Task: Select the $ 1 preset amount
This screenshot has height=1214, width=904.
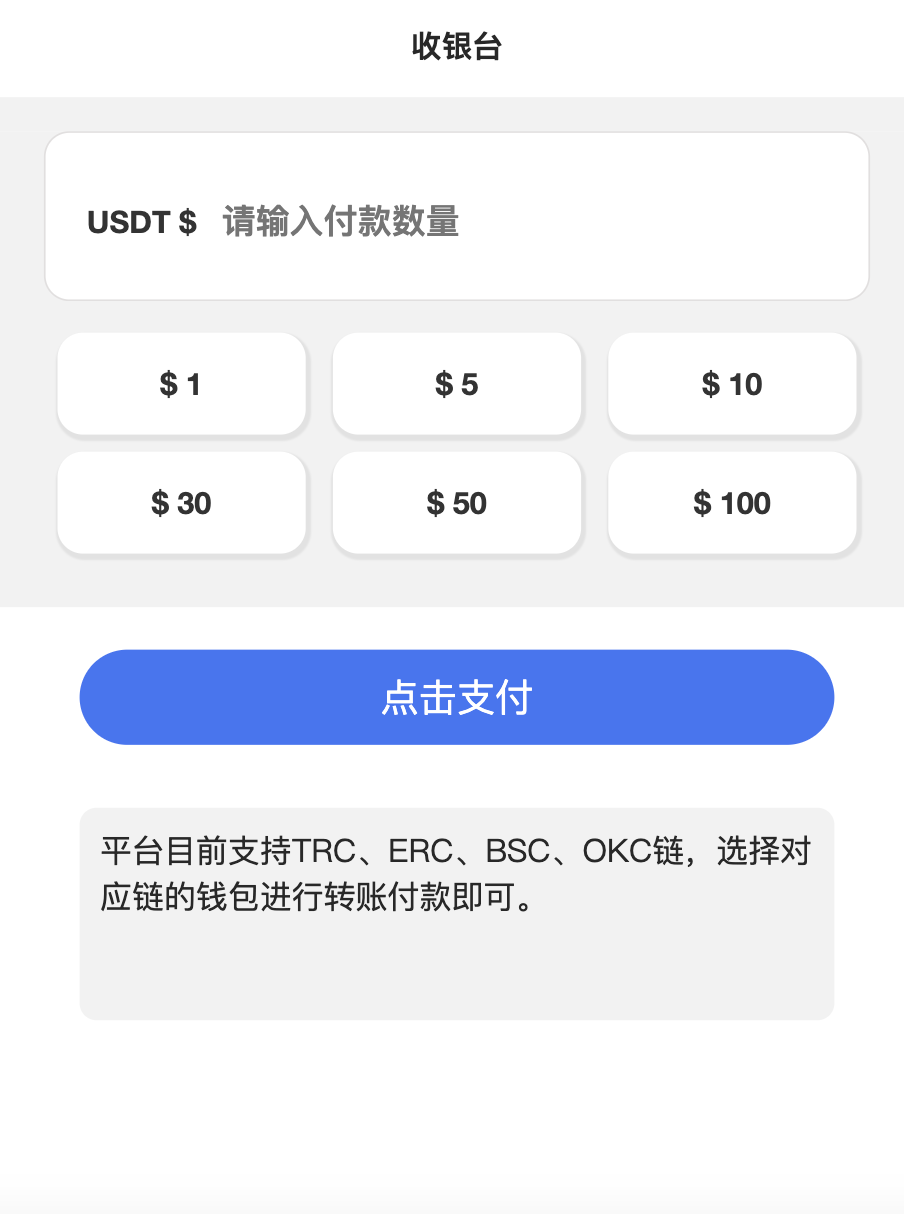Action: pos(181,384)
